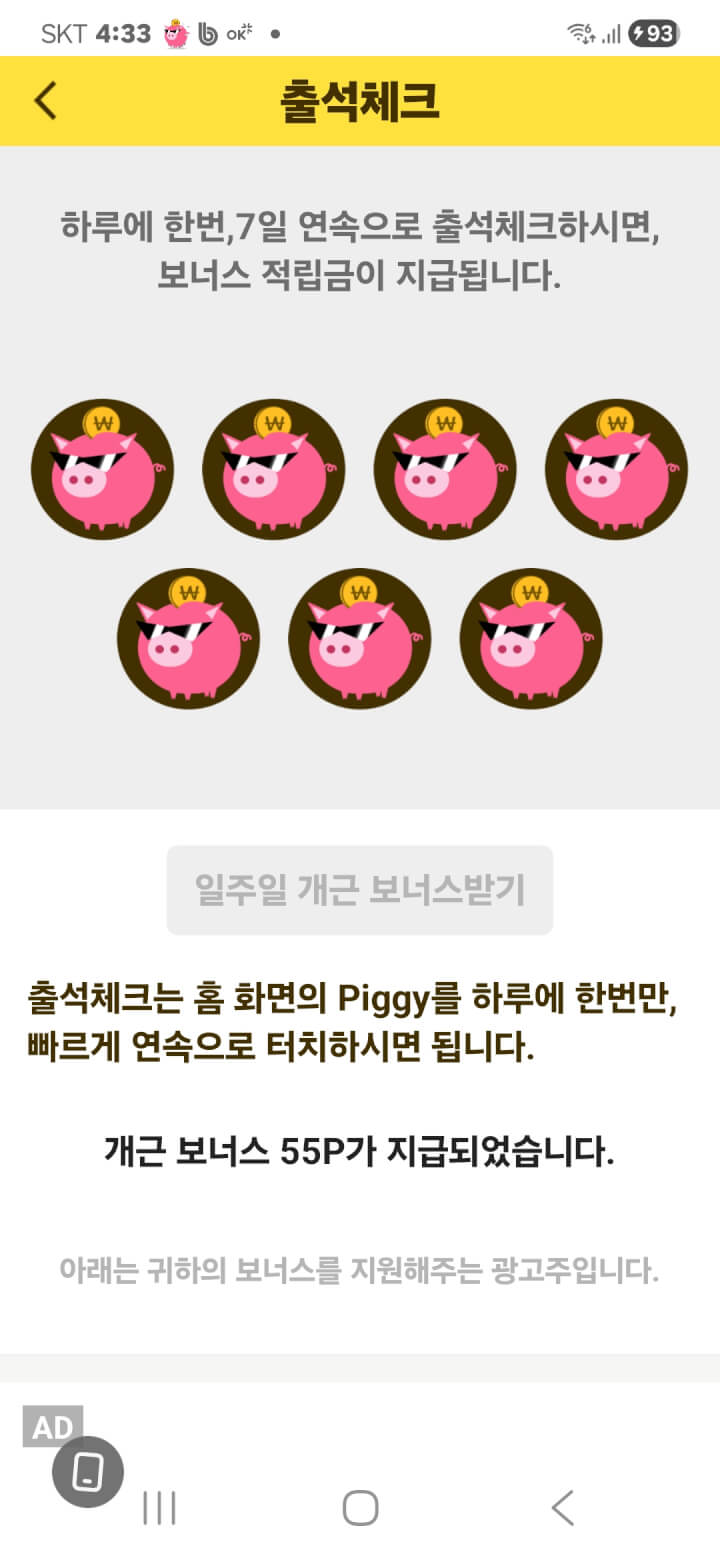Tap the 일주일 개근 보너스받기 button
The width and height of the screenshot is (720, 1560).
coord(360,890)
